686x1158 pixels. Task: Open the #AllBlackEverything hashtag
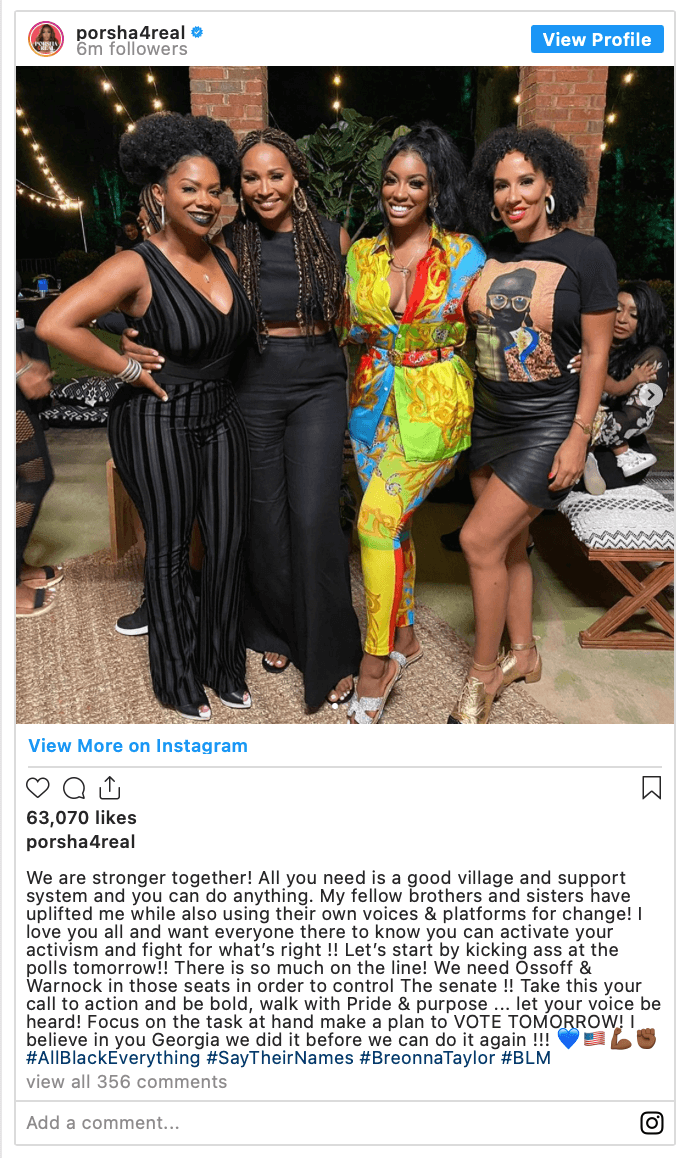point(113,1058)
